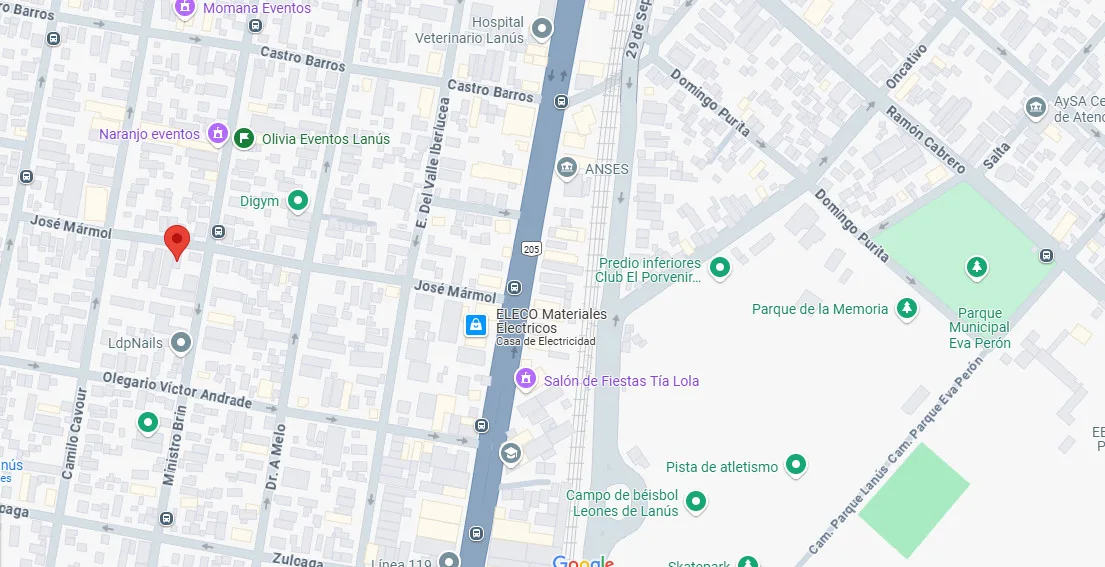1105x567 pixels.
Task: Select the Hospital Veterinario Lanús marker
Action: click(542, 29)
